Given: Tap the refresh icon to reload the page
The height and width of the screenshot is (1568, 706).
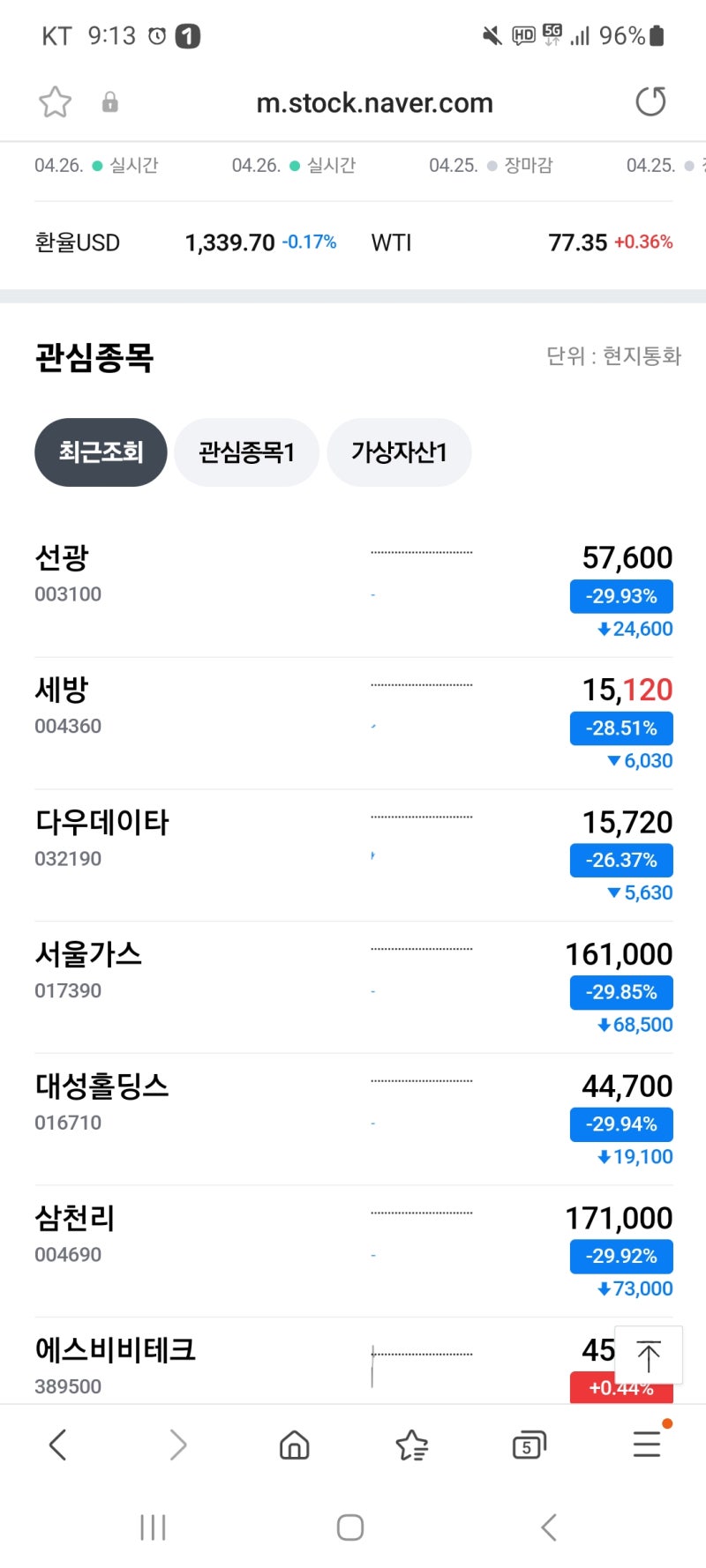Looking at the screenshot, I should [650, 101].
